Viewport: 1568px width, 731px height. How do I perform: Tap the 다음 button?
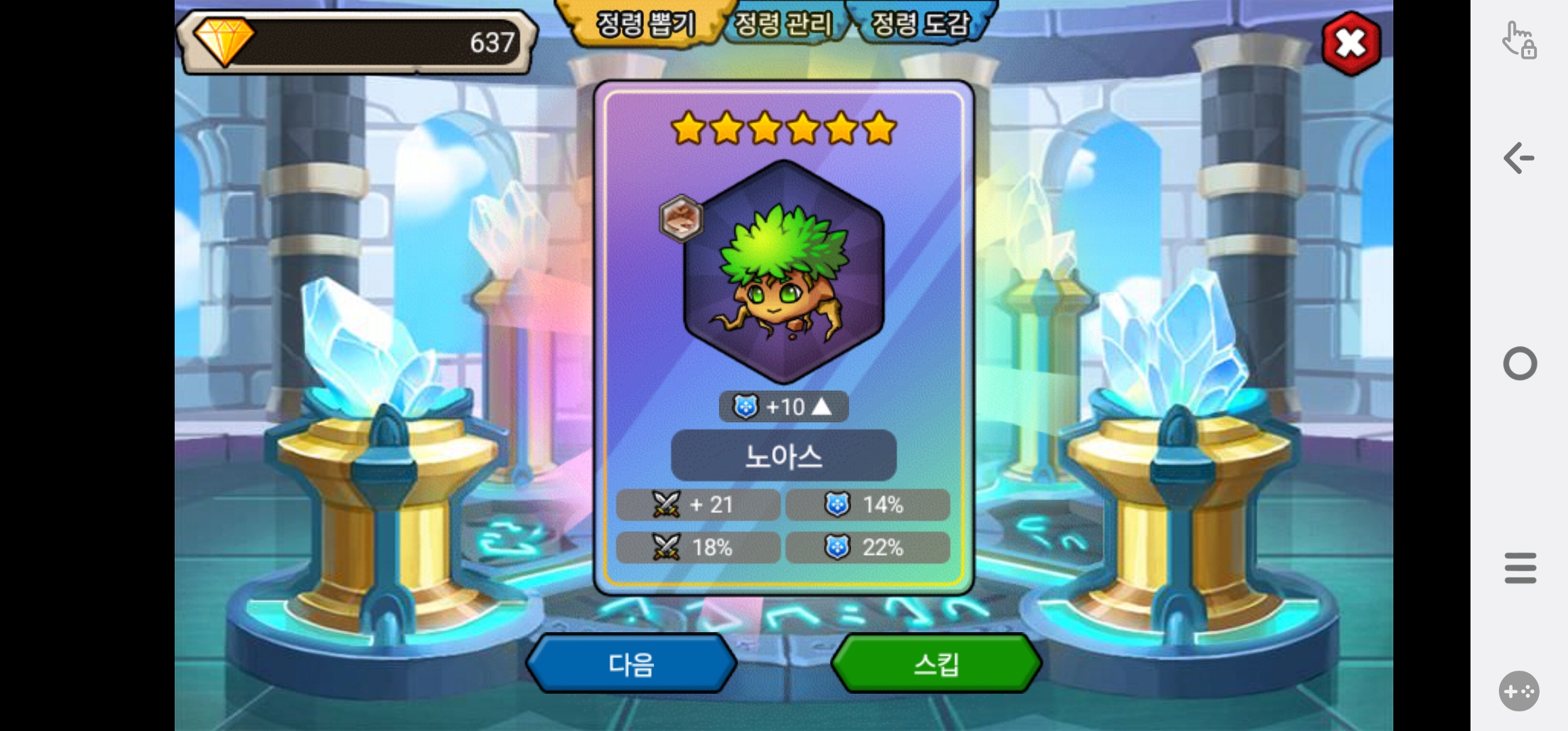631,664
